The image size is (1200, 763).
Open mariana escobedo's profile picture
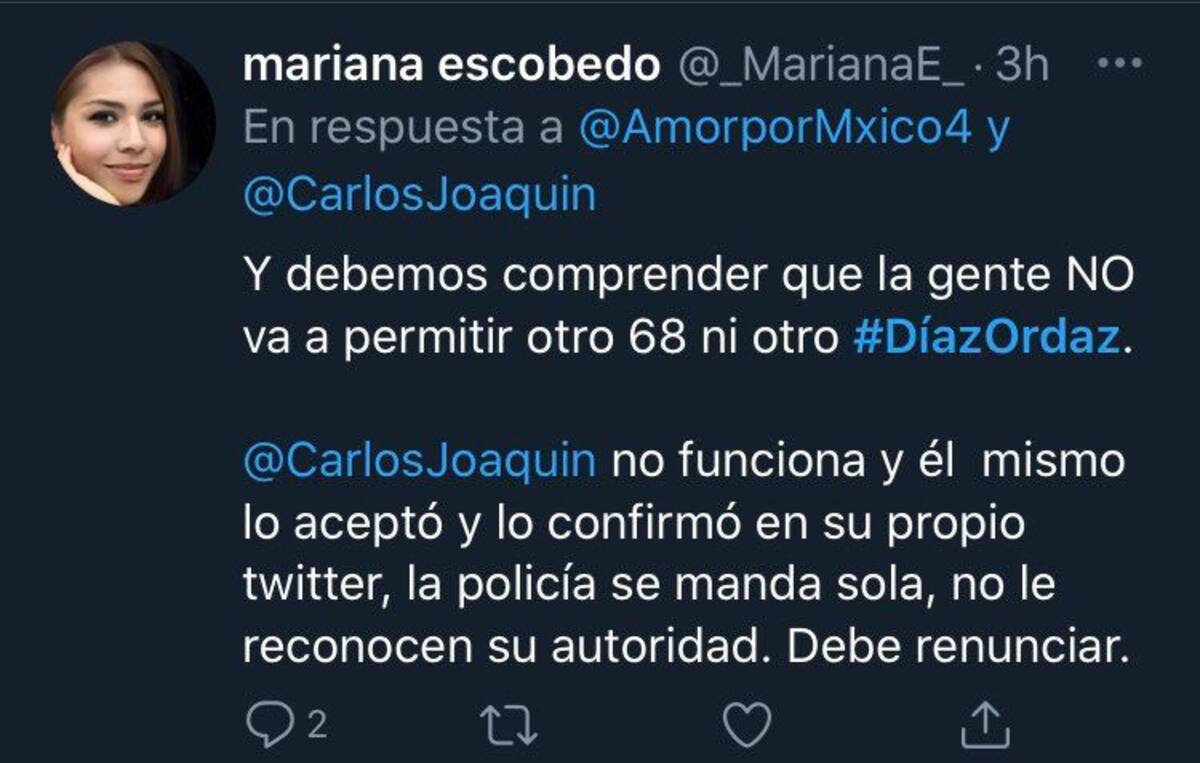point(133,124)
